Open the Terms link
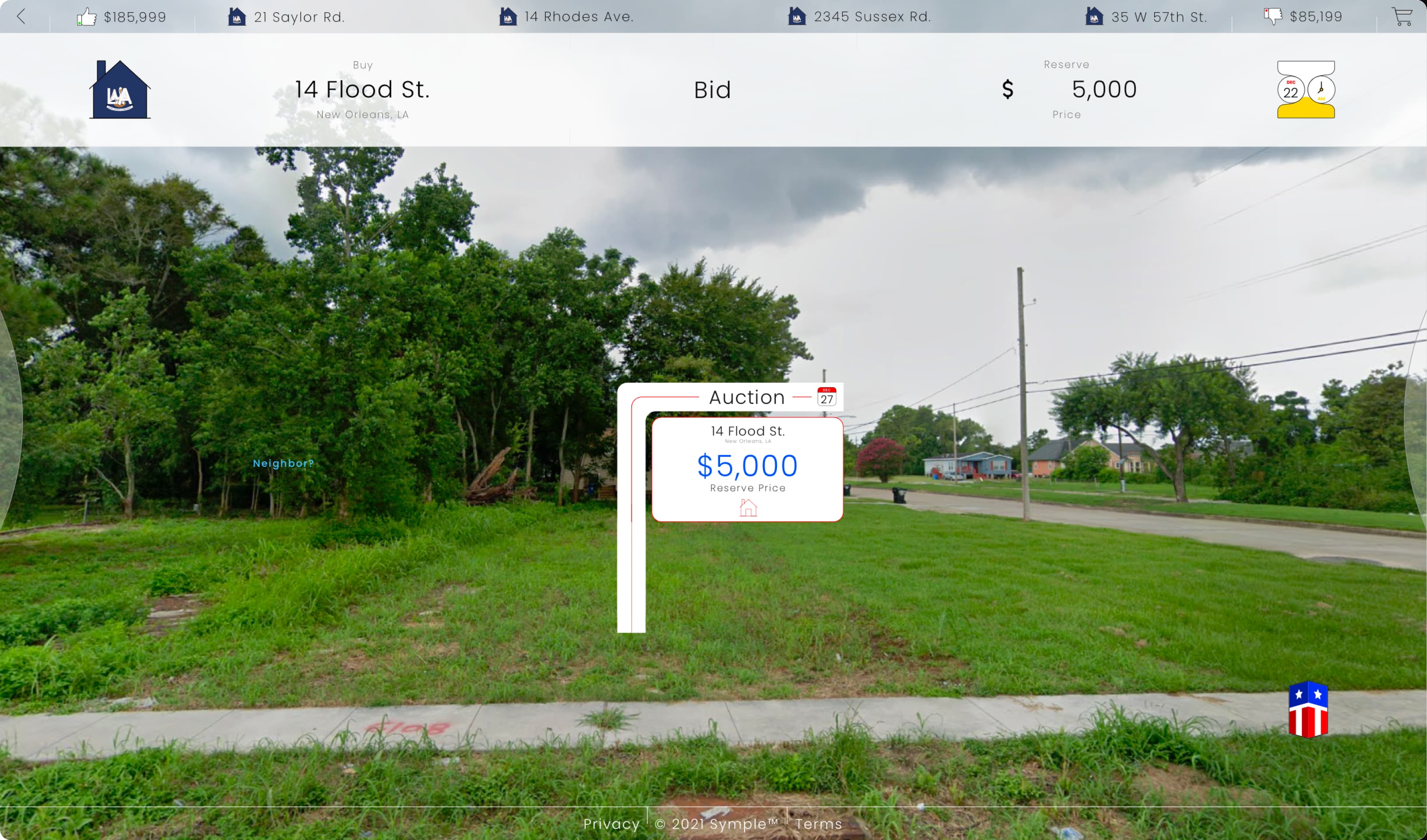The height and width of the screenshot is (840, 1427). tap(818, 823)
